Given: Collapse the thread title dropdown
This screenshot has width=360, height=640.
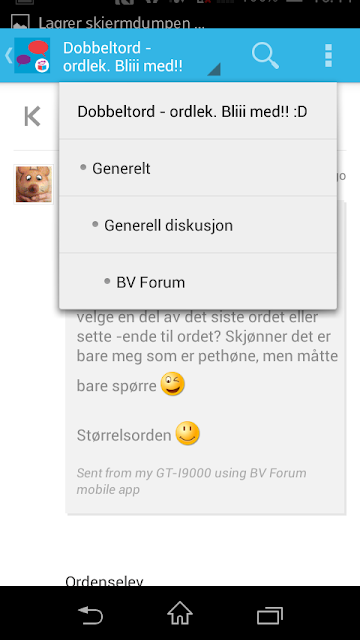Looking at the screenshot, I should click(142, 56).
